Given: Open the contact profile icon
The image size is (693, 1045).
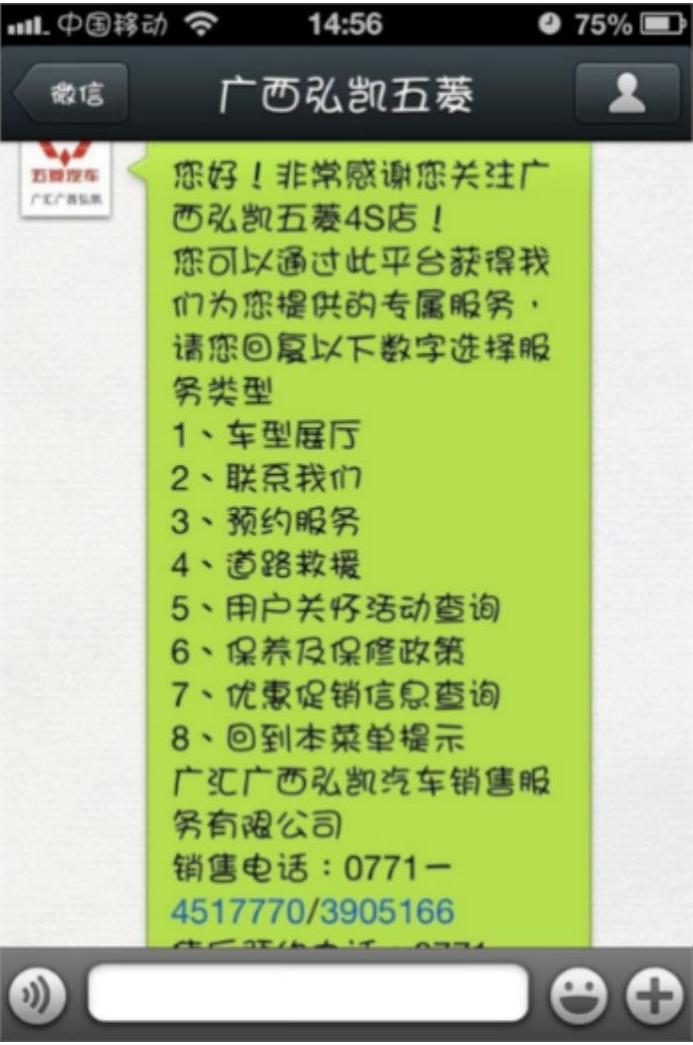Looking at the screenshot, I should 627,94.
